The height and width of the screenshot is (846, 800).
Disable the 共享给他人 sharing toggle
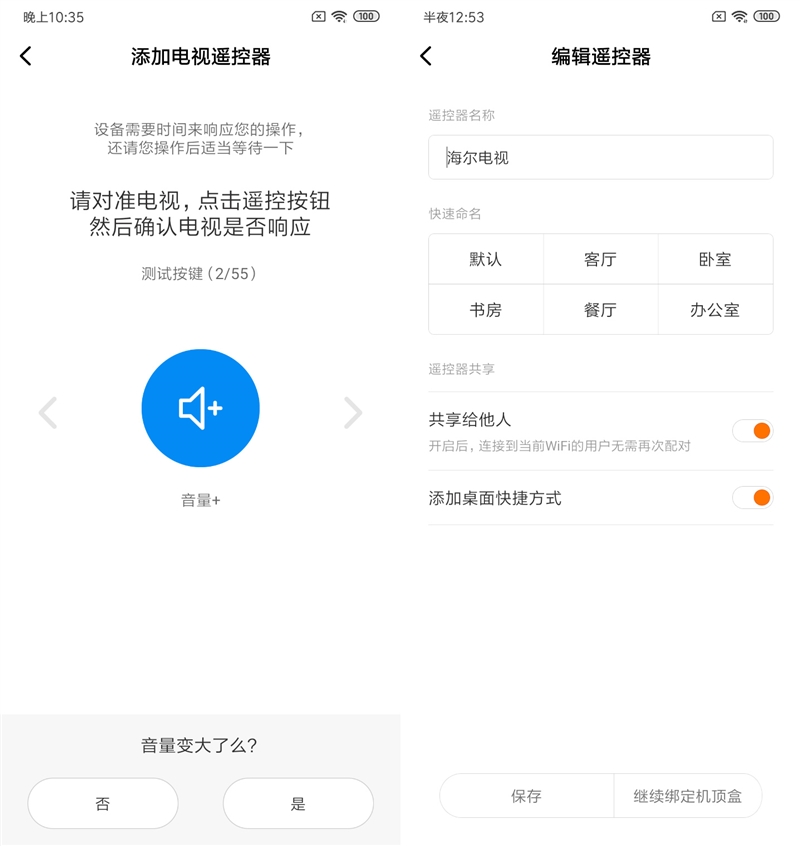tap(752, 431)
